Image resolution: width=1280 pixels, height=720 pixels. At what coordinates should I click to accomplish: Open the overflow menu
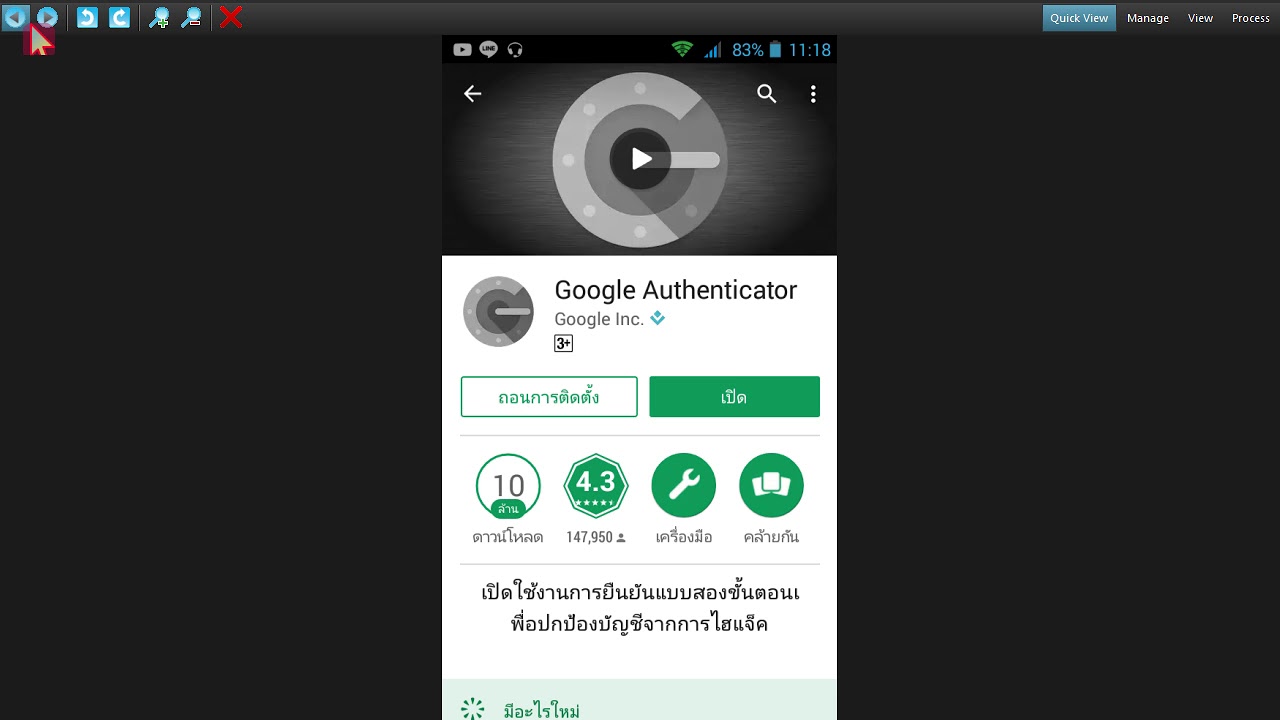(813, 94)
